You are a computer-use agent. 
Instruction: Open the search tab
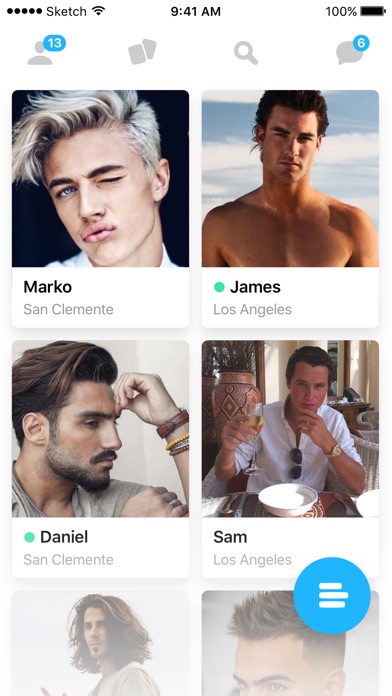(x=245, y=53)
